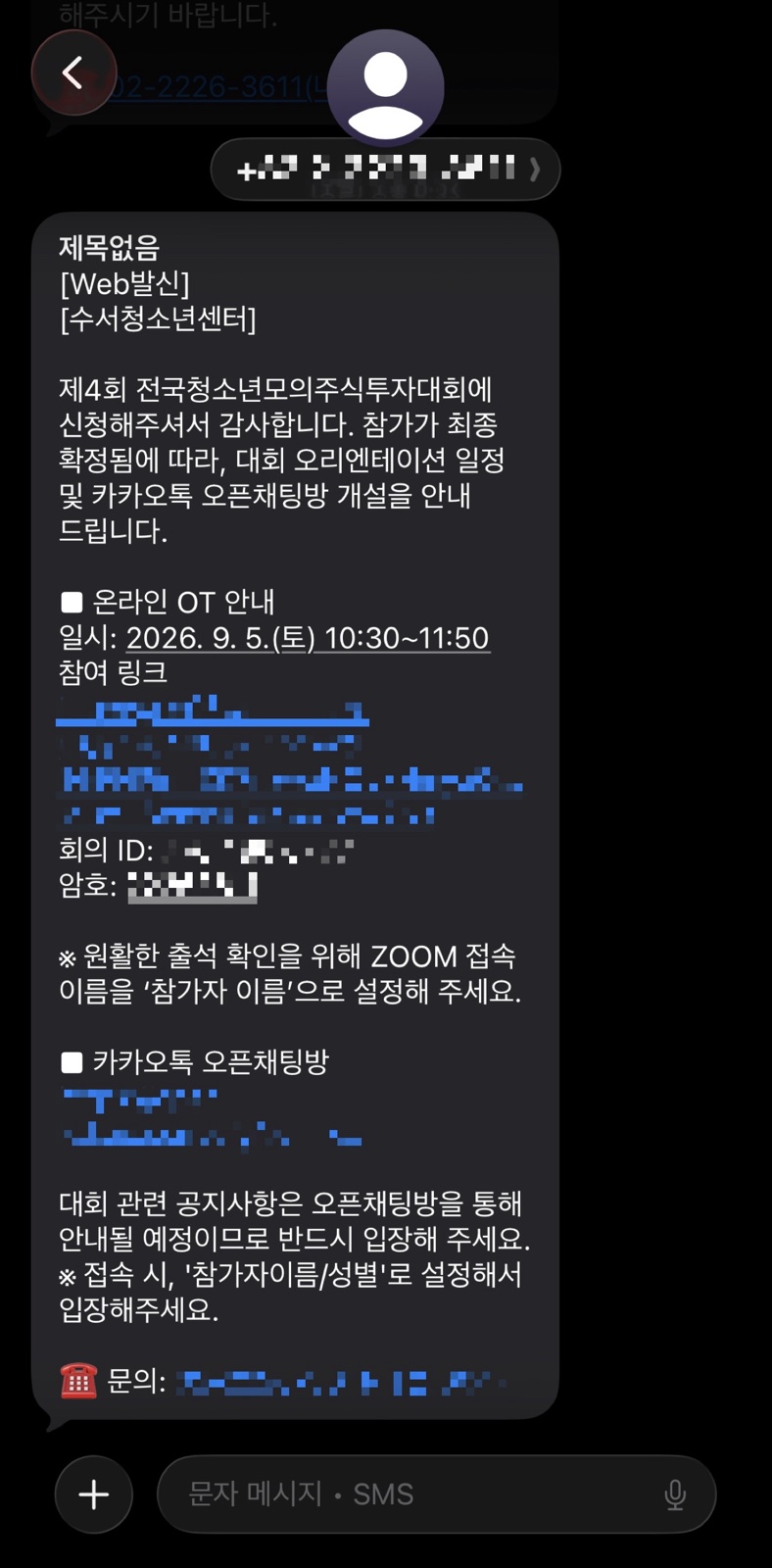This screenshot has width=772, height=1568.
Task: Start voice dictation with the microphone
Action: [675, 1494]
